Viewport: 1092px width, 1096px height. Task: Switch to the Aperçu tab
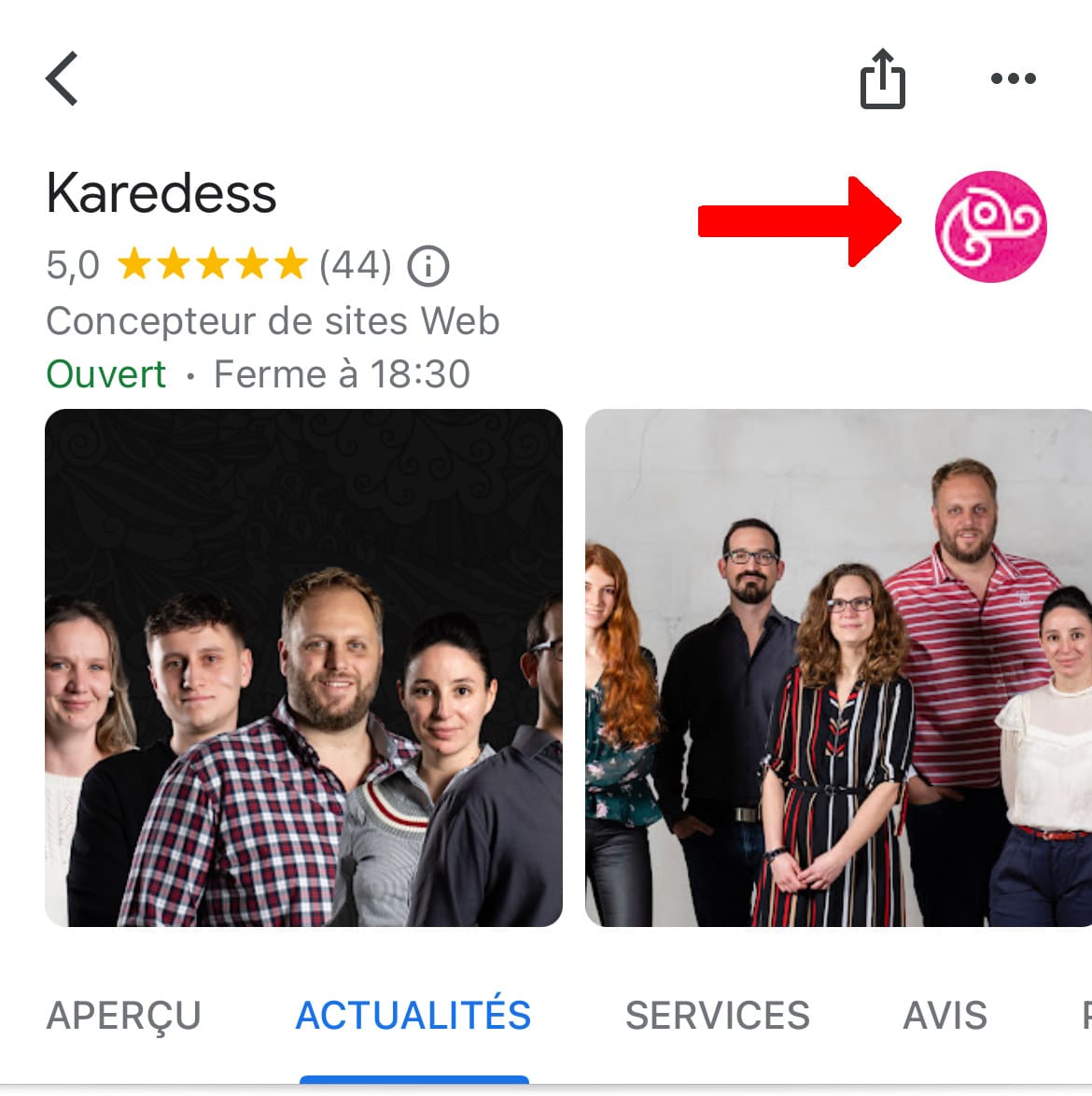click(124, 1016)
